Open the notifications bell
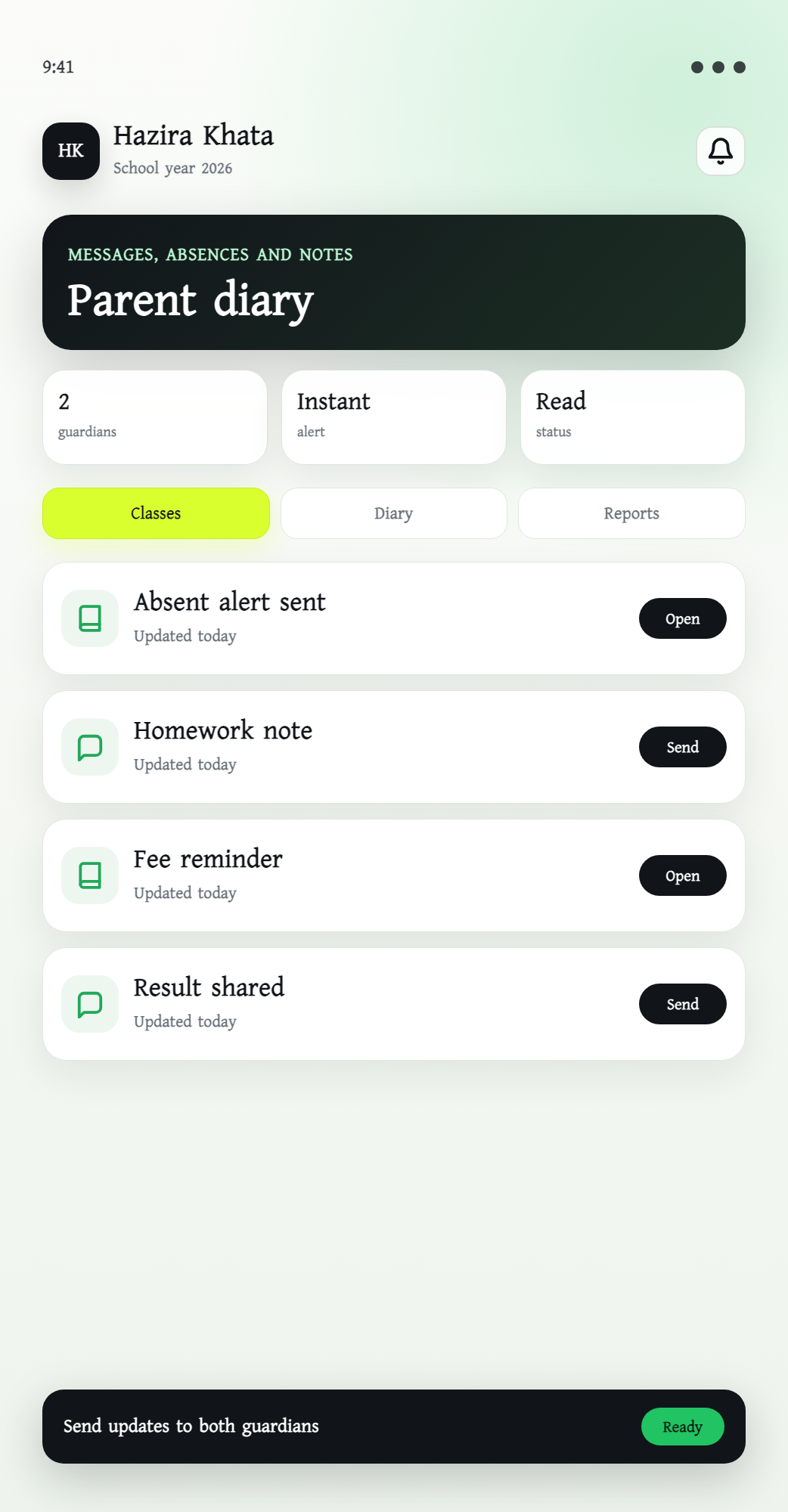Screen dimensions: 788x1512 pos(720,151)
